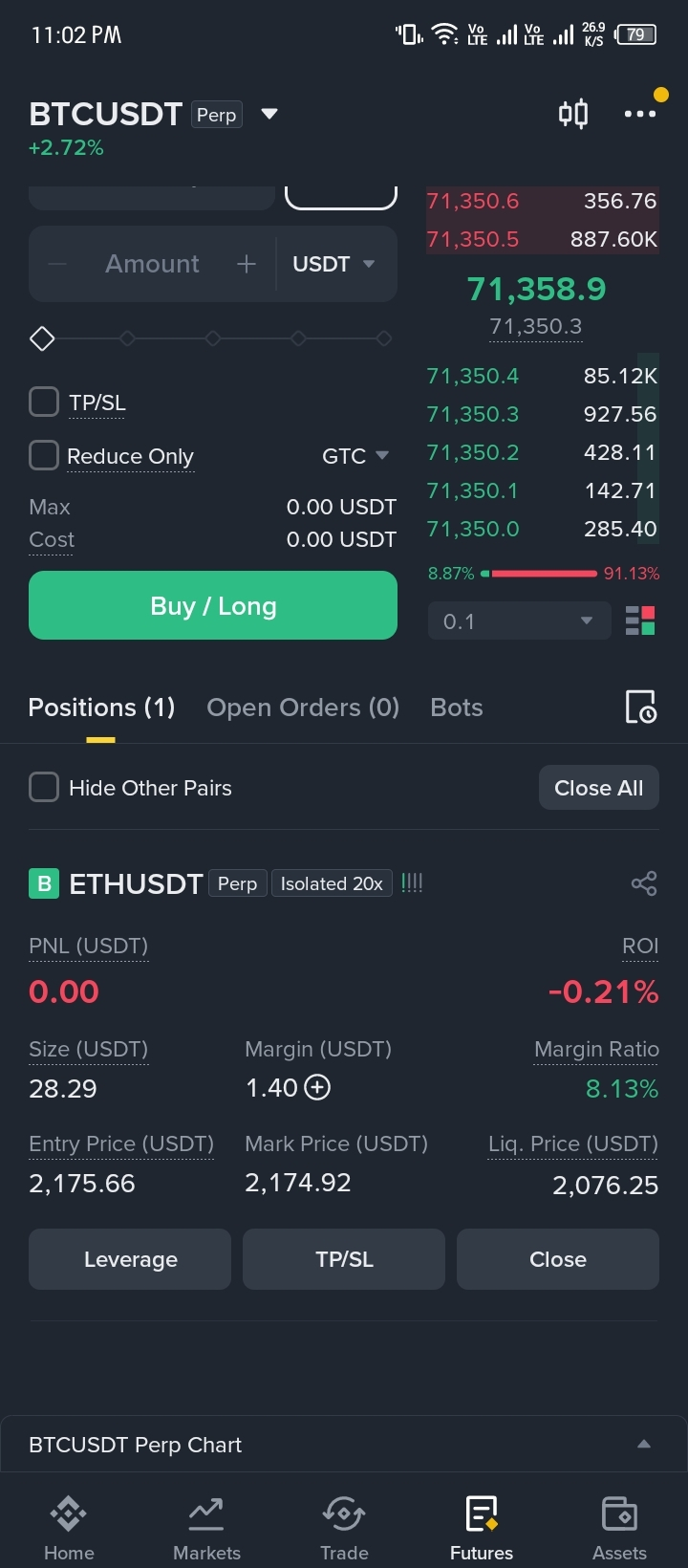
Task: Switch to the Bots tab
Action: pyautogui.click(x=457, y=708)
